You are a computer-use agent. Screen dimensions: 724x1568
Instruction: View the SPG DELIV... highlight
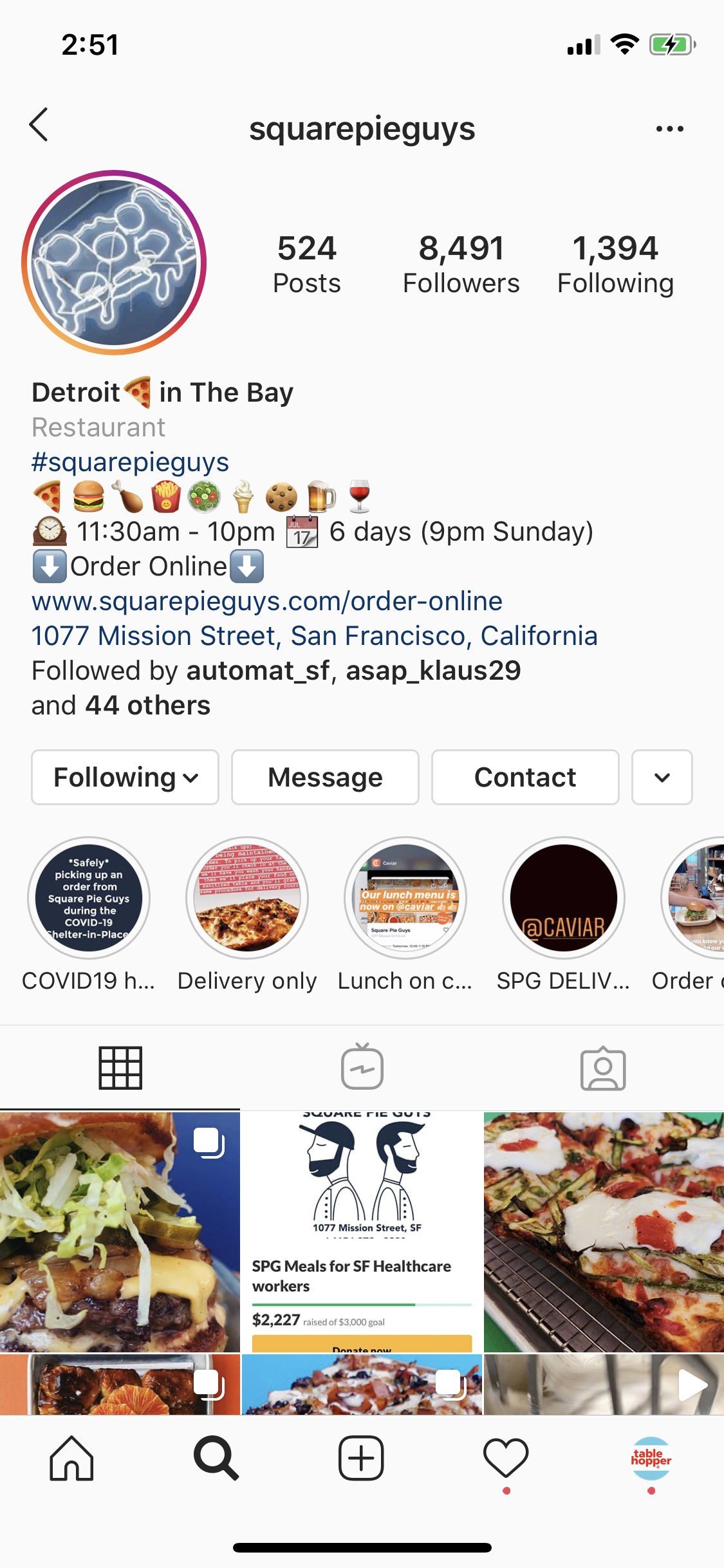(x=564, y=898)
